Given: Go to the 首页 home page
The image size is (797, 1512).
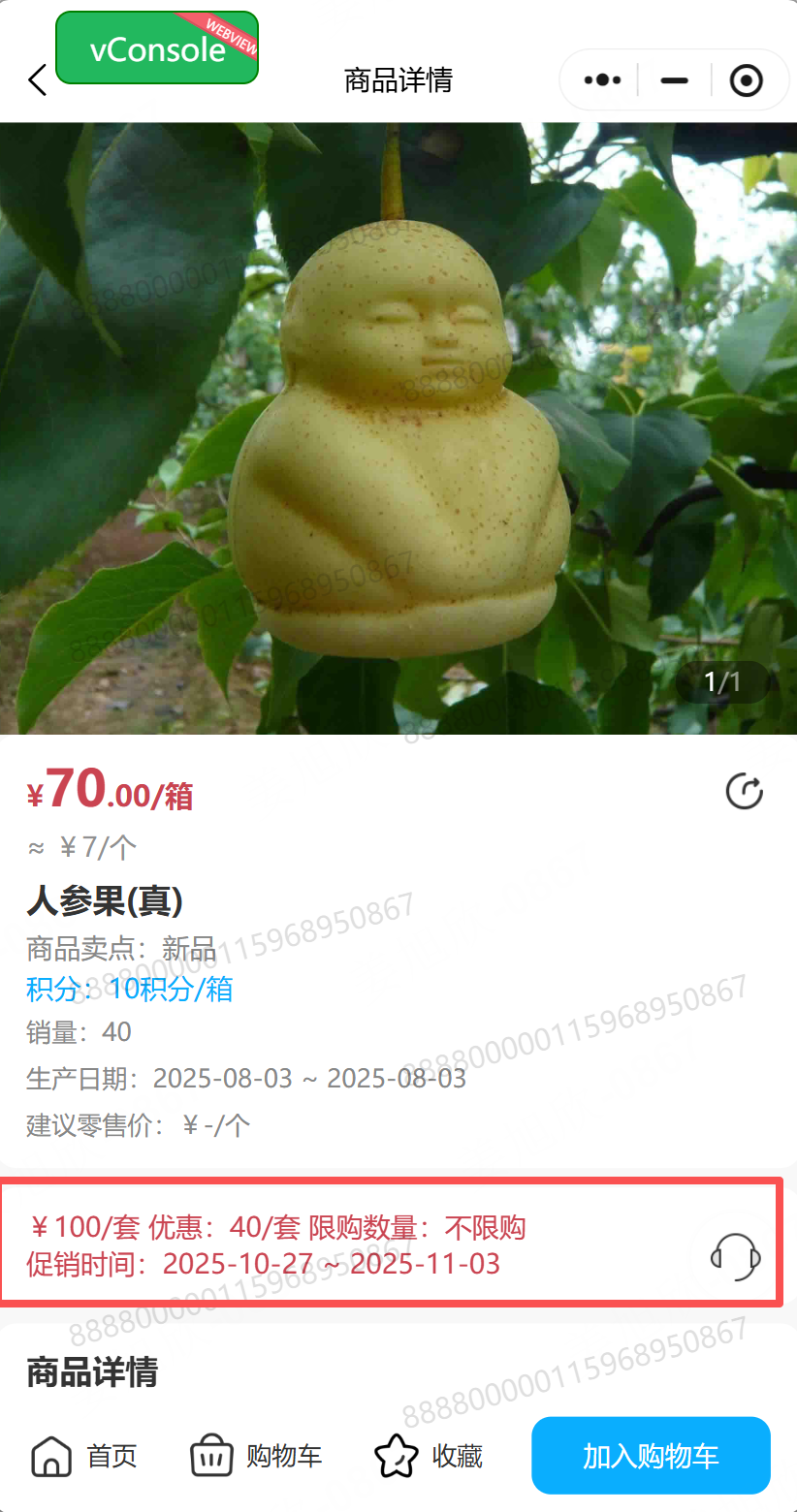Looking at the screenshot, I should [x=84, y=1456].
